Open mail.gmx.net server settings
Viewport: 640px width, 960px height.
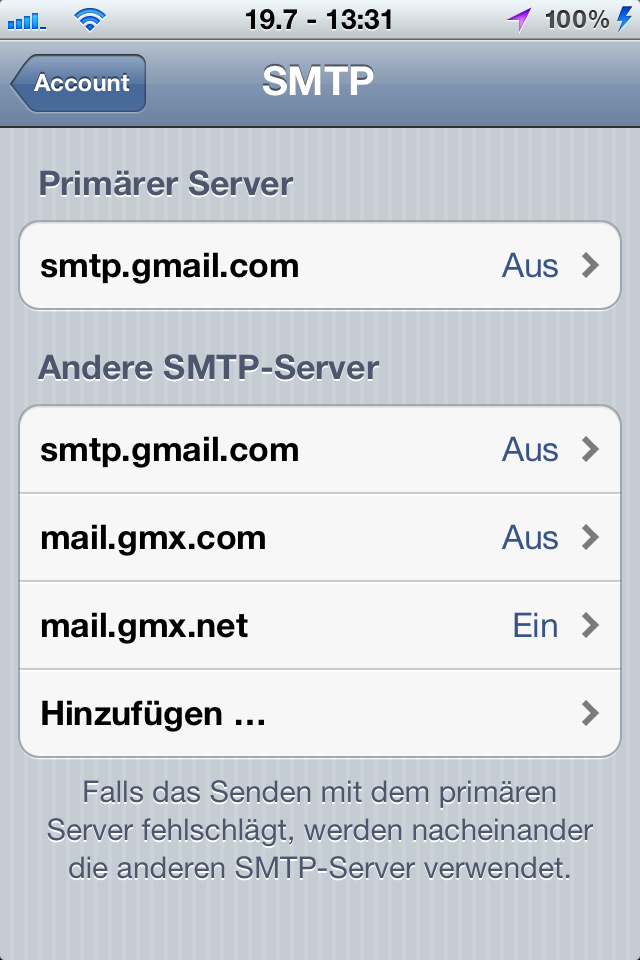(x=320, y=626)
